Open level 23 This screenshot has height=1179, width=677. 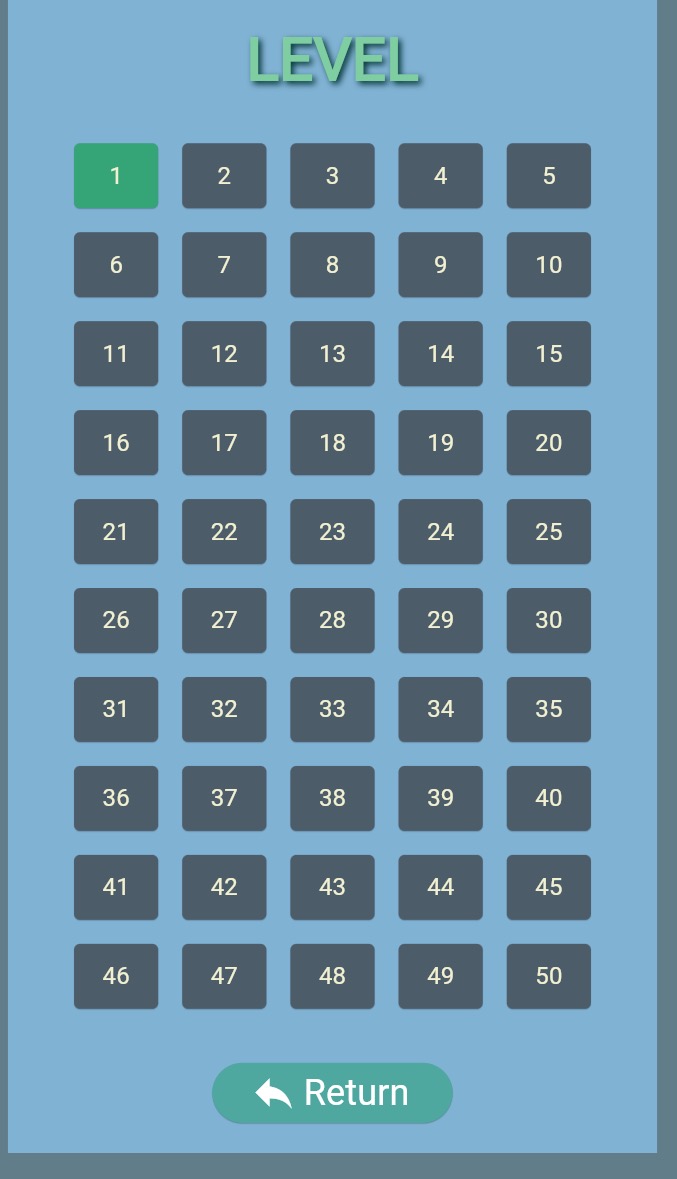pos(332,532)
